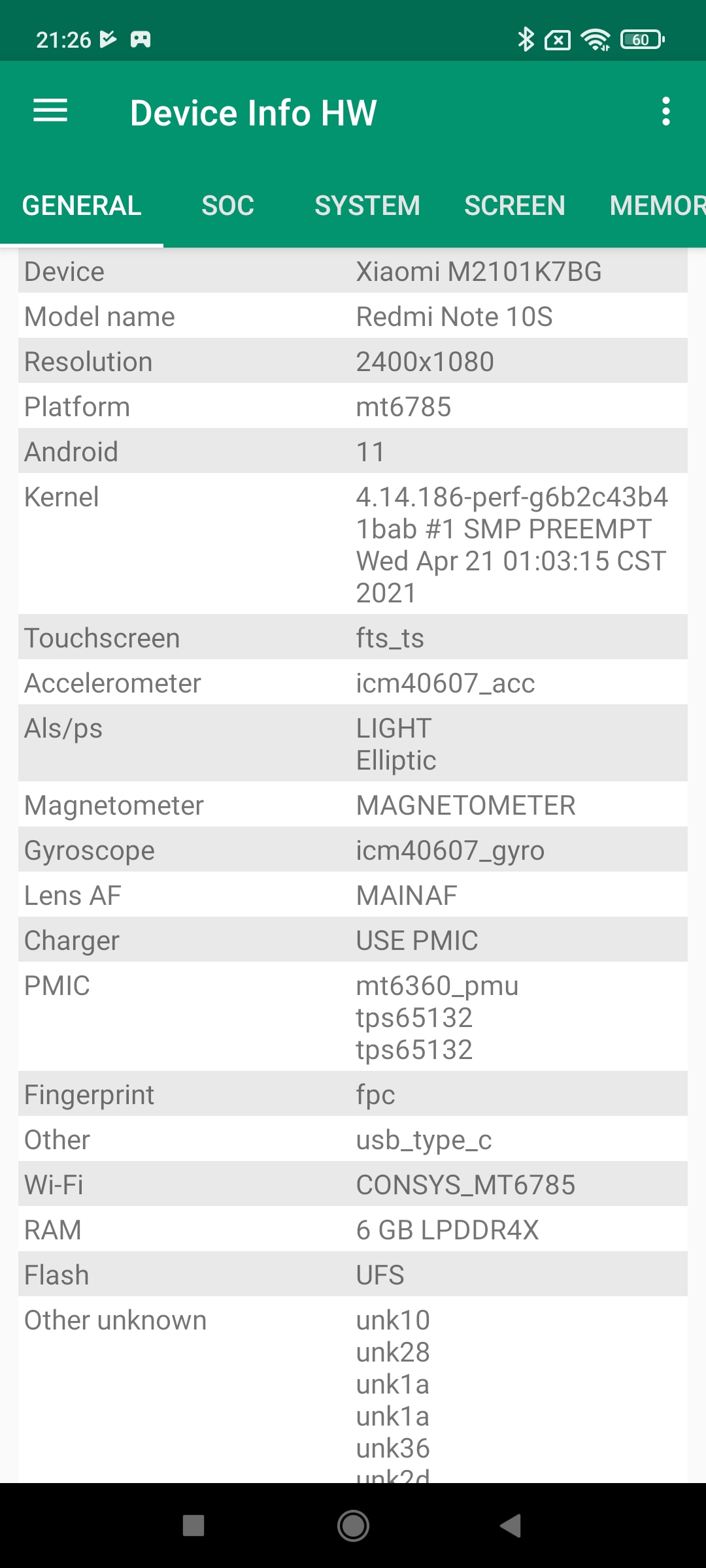The image size is (706, 1568).
Task: Go to the MEMORY tab
Action: [x=656, y=206]
